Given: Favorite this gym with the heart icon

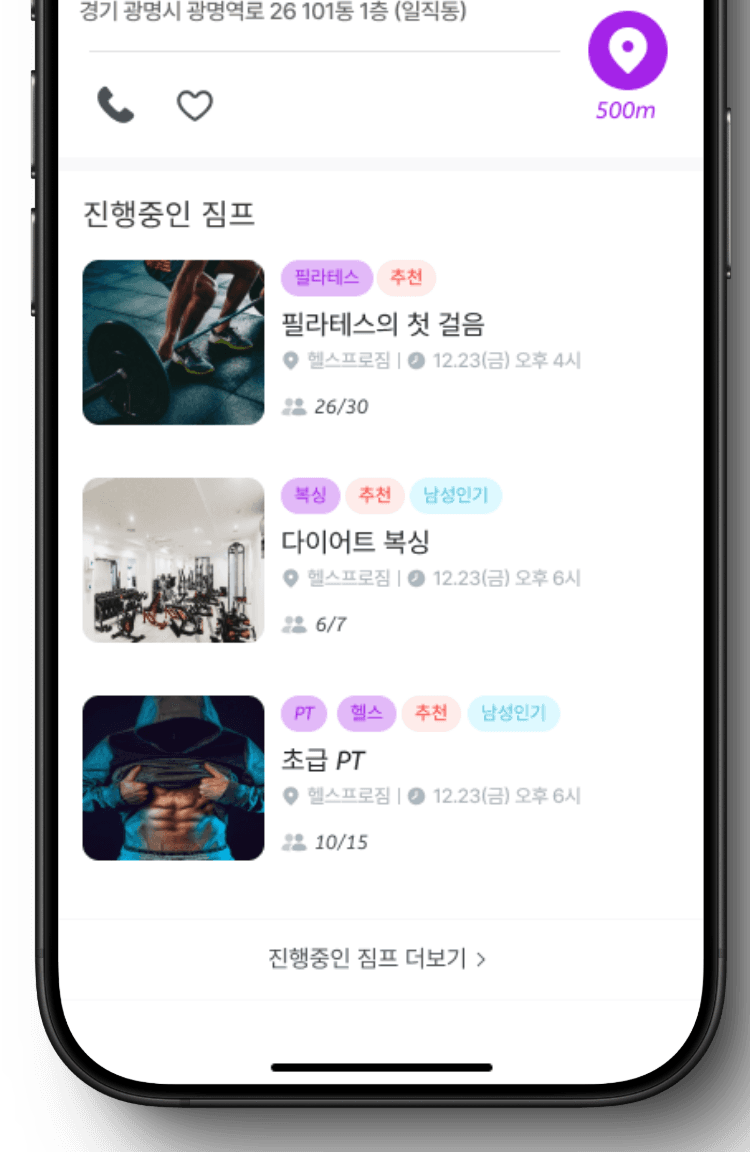Looking at the screenshot, I should point(195,105).
